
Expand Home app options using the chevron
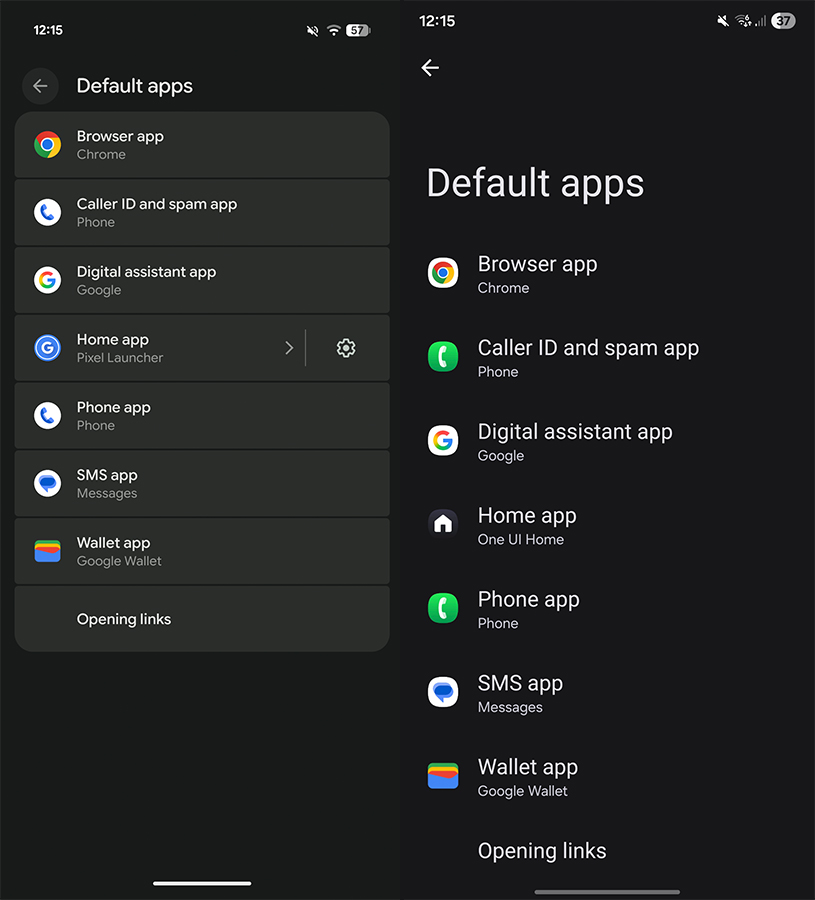[x=289, y=347]
